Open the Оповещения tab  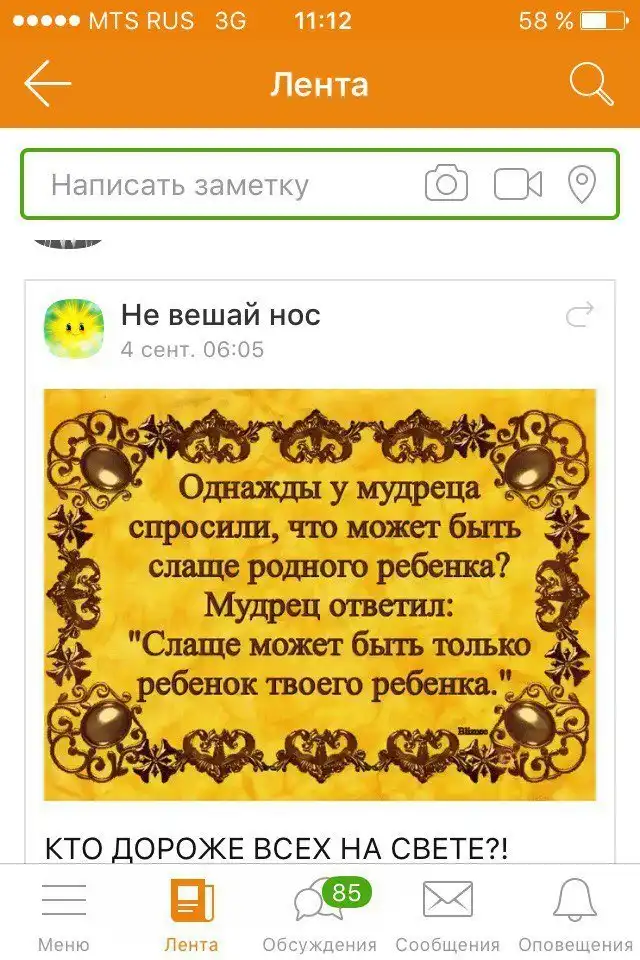575,915
